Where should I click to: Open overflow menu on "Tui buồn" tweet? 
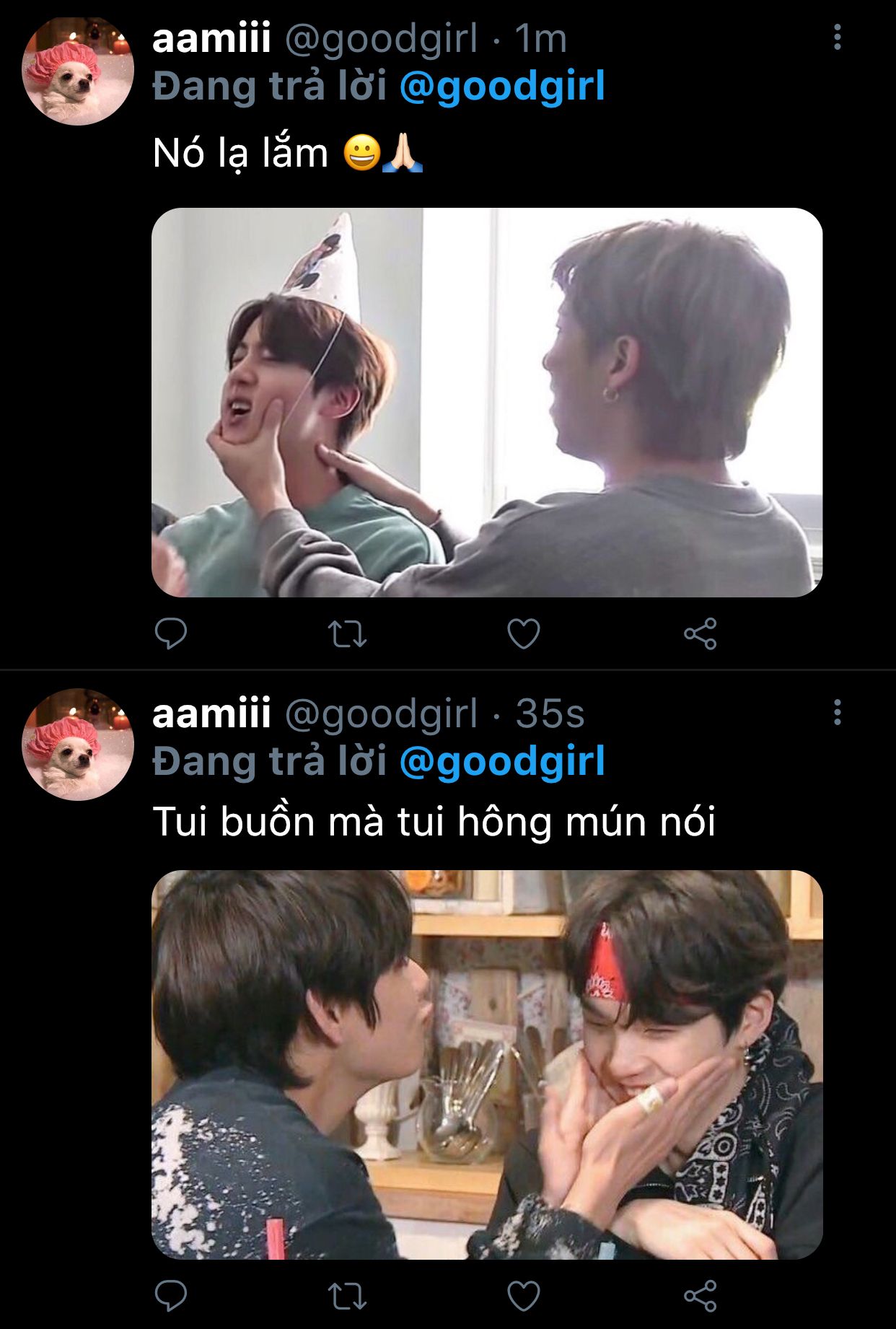(x=837, y=712)
